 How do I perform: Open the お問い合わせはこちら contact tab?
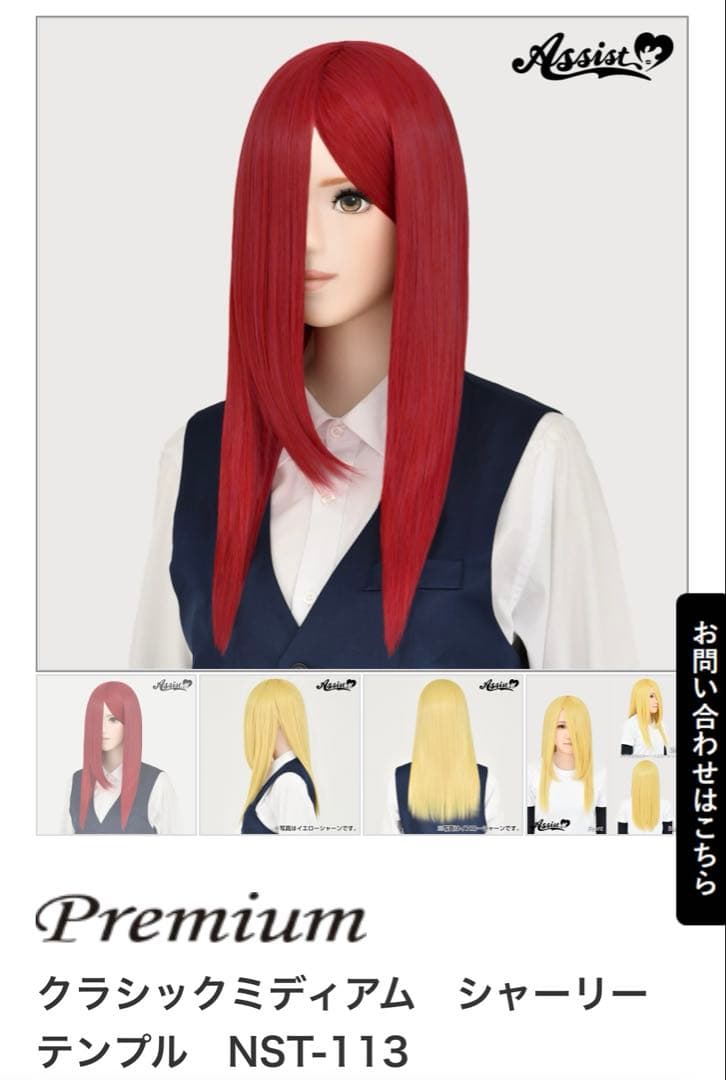700,759
